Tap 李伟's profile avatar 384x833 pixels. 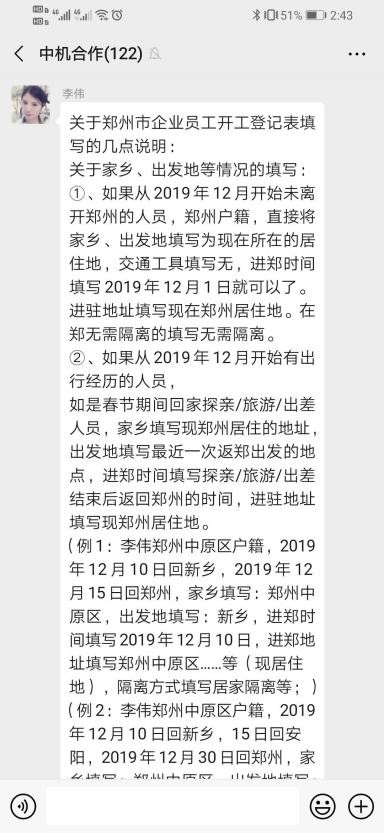click(x=31, y=104)
